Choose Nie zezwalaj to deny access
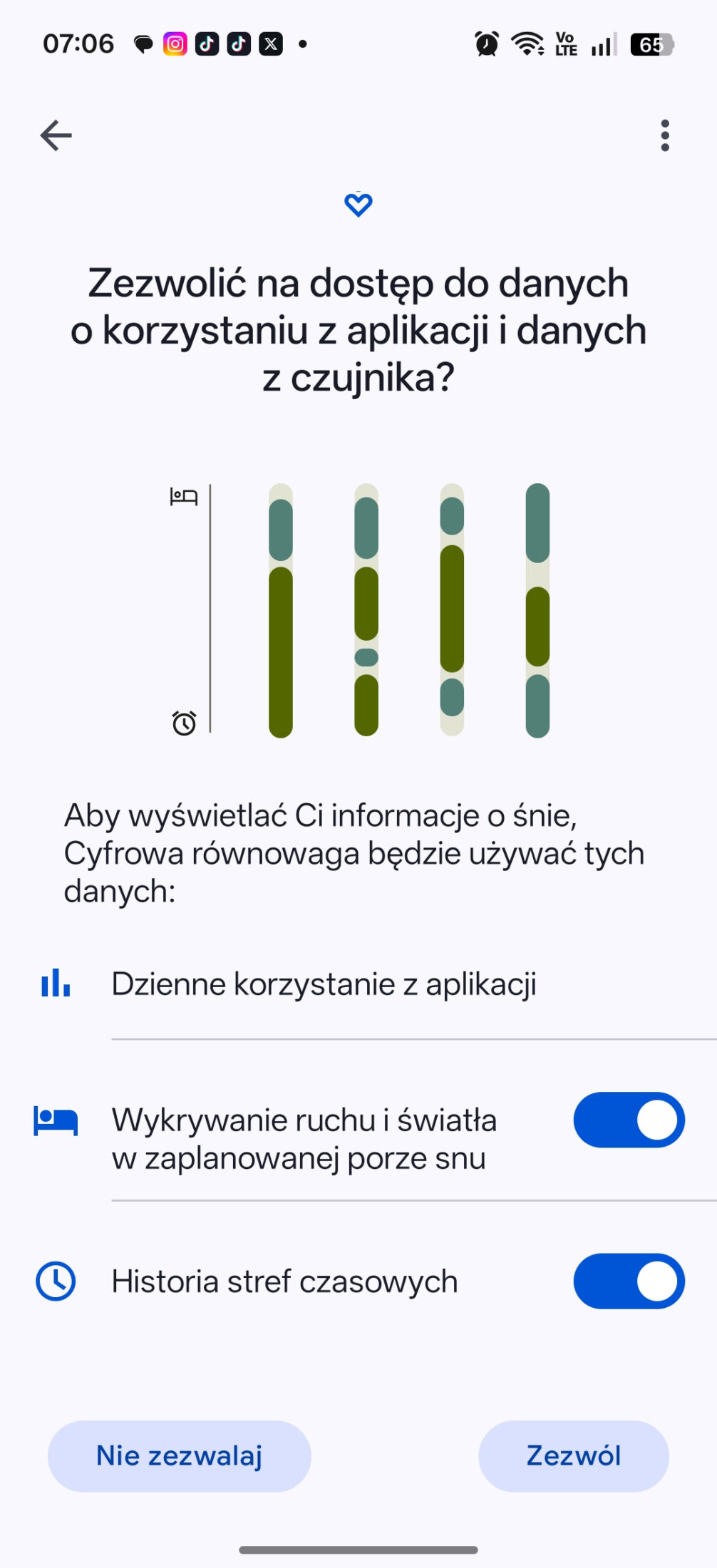 point(180,1455)
